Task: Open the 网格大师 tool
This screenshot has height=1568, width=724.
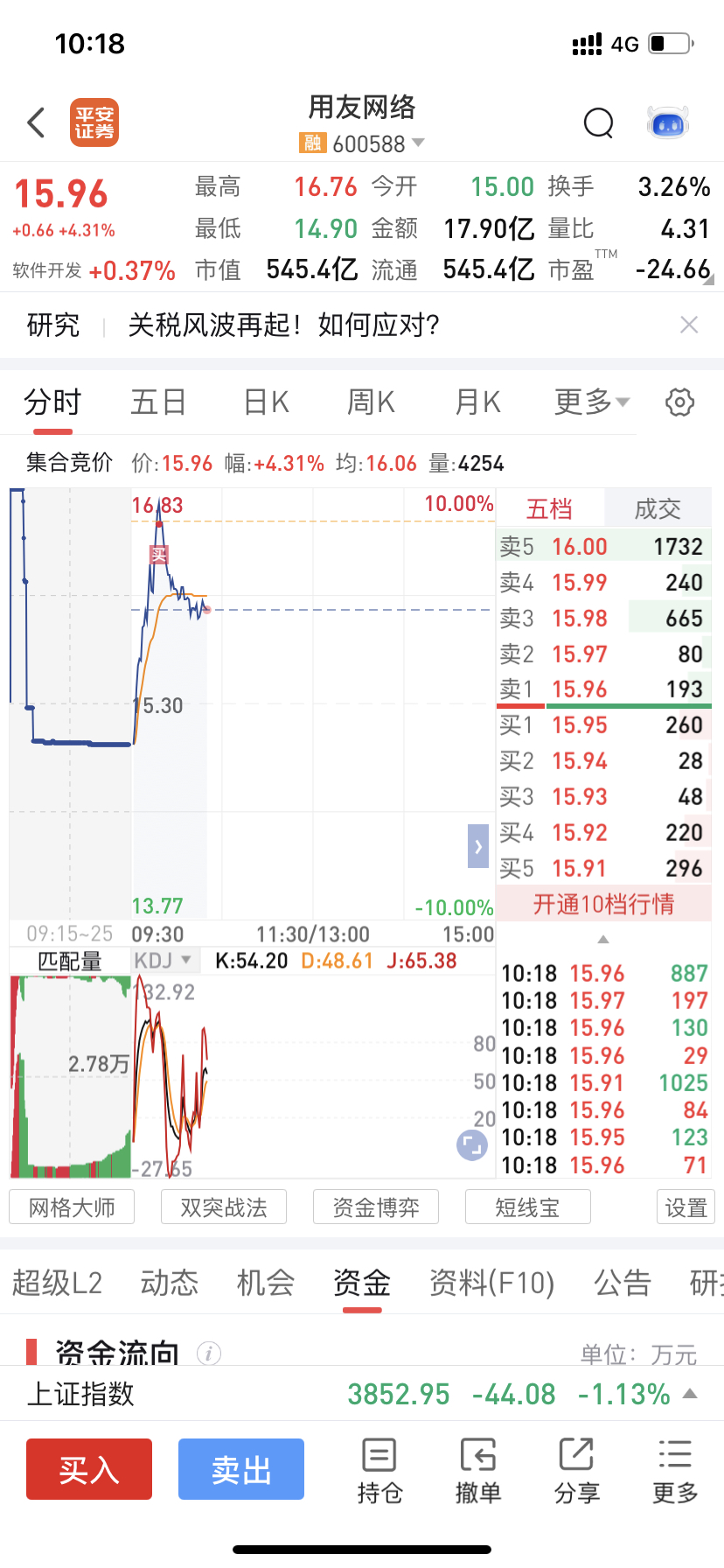Action: [x=72, y=1207]
